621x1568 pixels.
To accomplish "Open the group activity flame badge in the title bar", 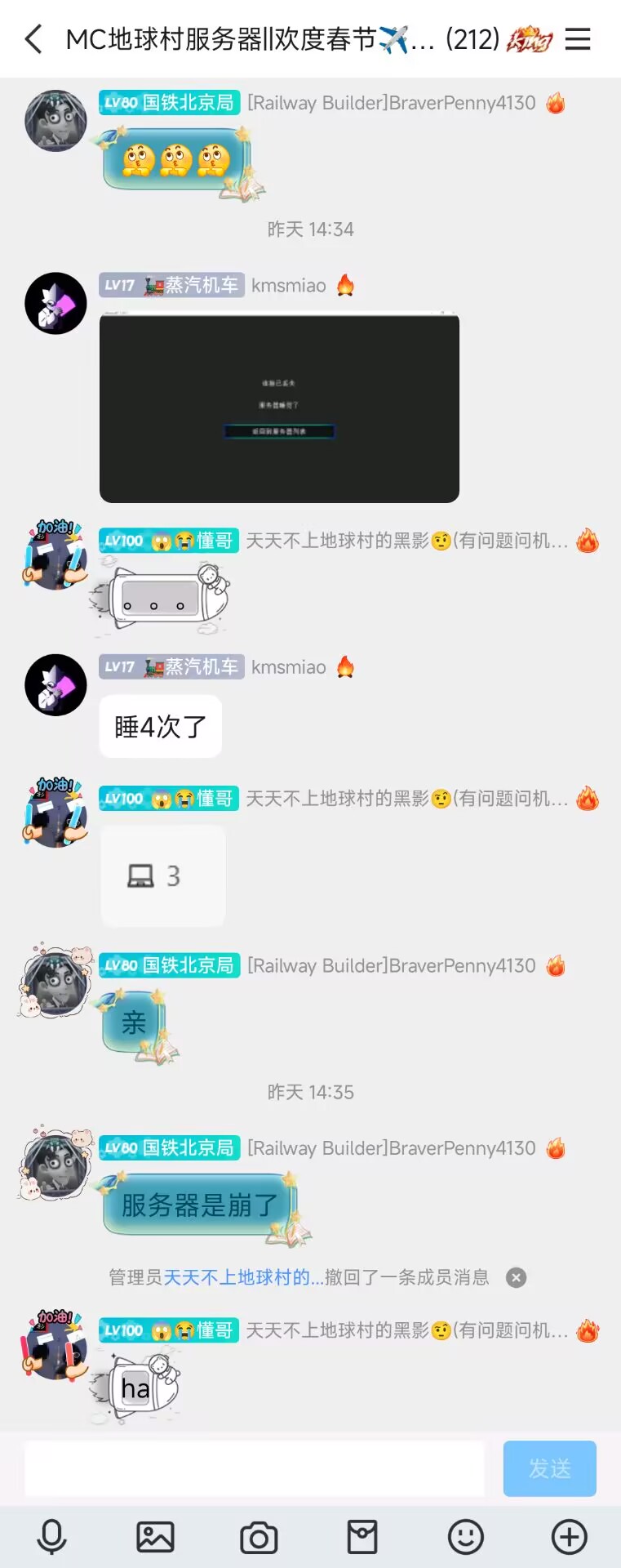I will (x=529, y=39).
